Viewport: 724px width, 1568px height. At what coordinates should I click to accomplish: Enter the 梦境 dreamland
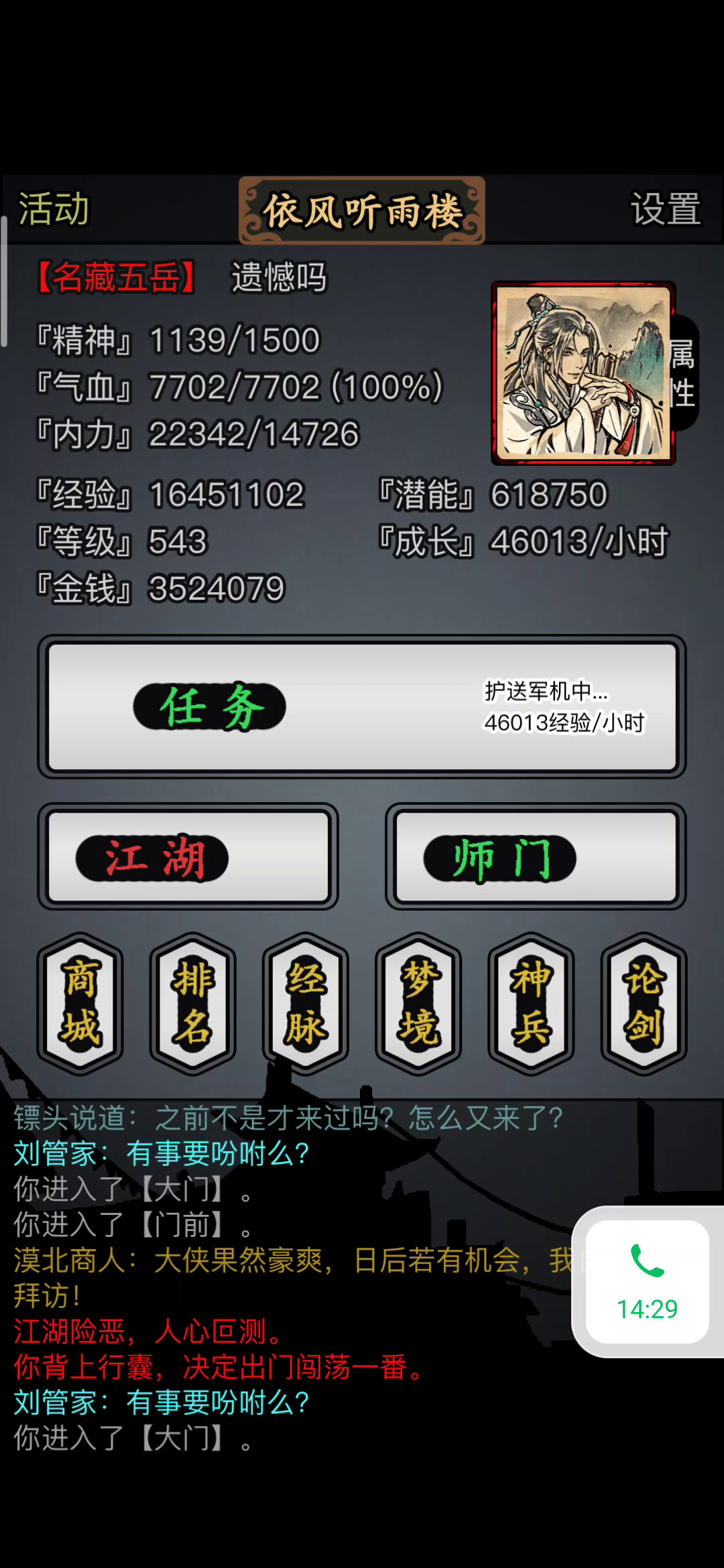[x=418, y=1003]
